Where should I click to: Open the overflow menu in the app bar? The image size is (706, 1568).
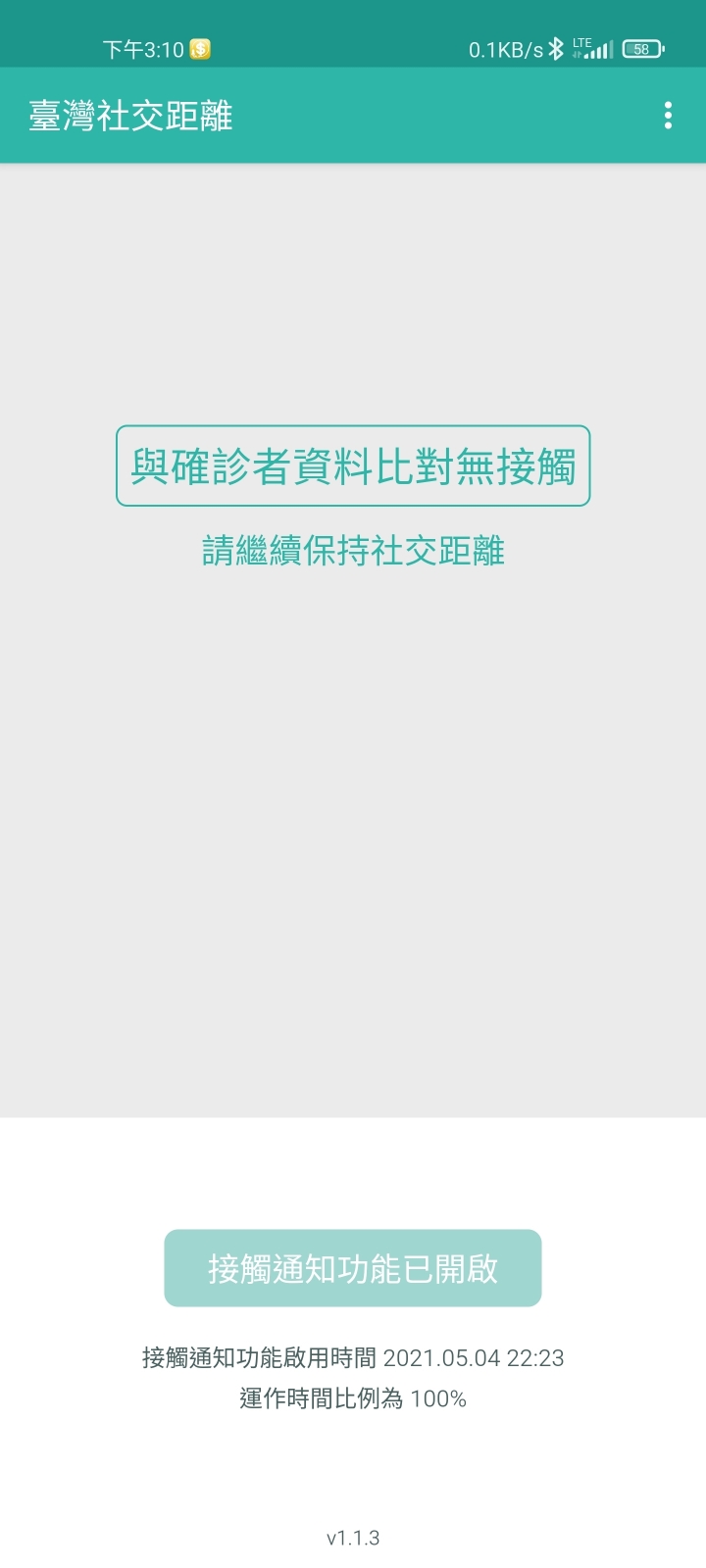[x=668, y=116]
